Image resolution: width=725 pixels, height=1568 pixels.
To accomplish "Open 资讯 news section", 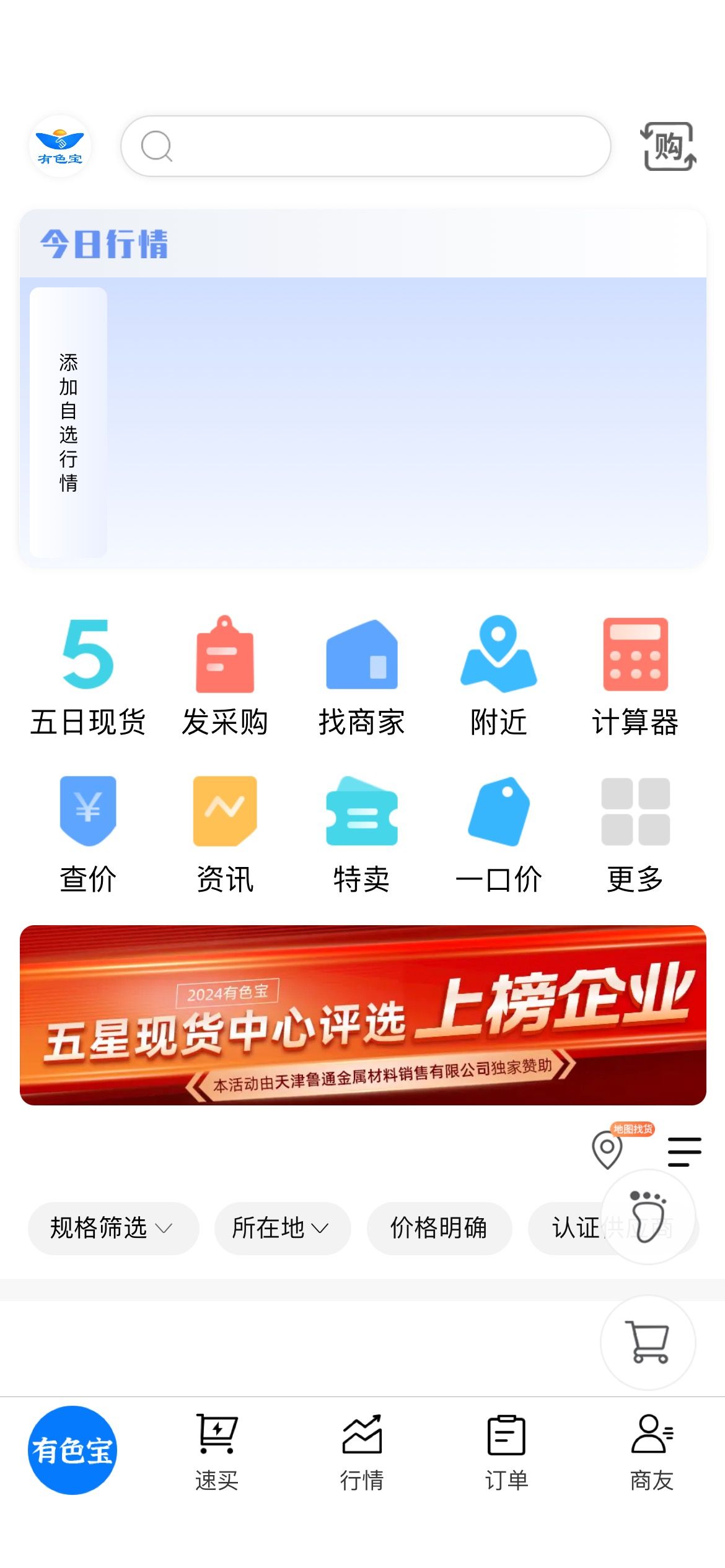I will pos(225,835).
